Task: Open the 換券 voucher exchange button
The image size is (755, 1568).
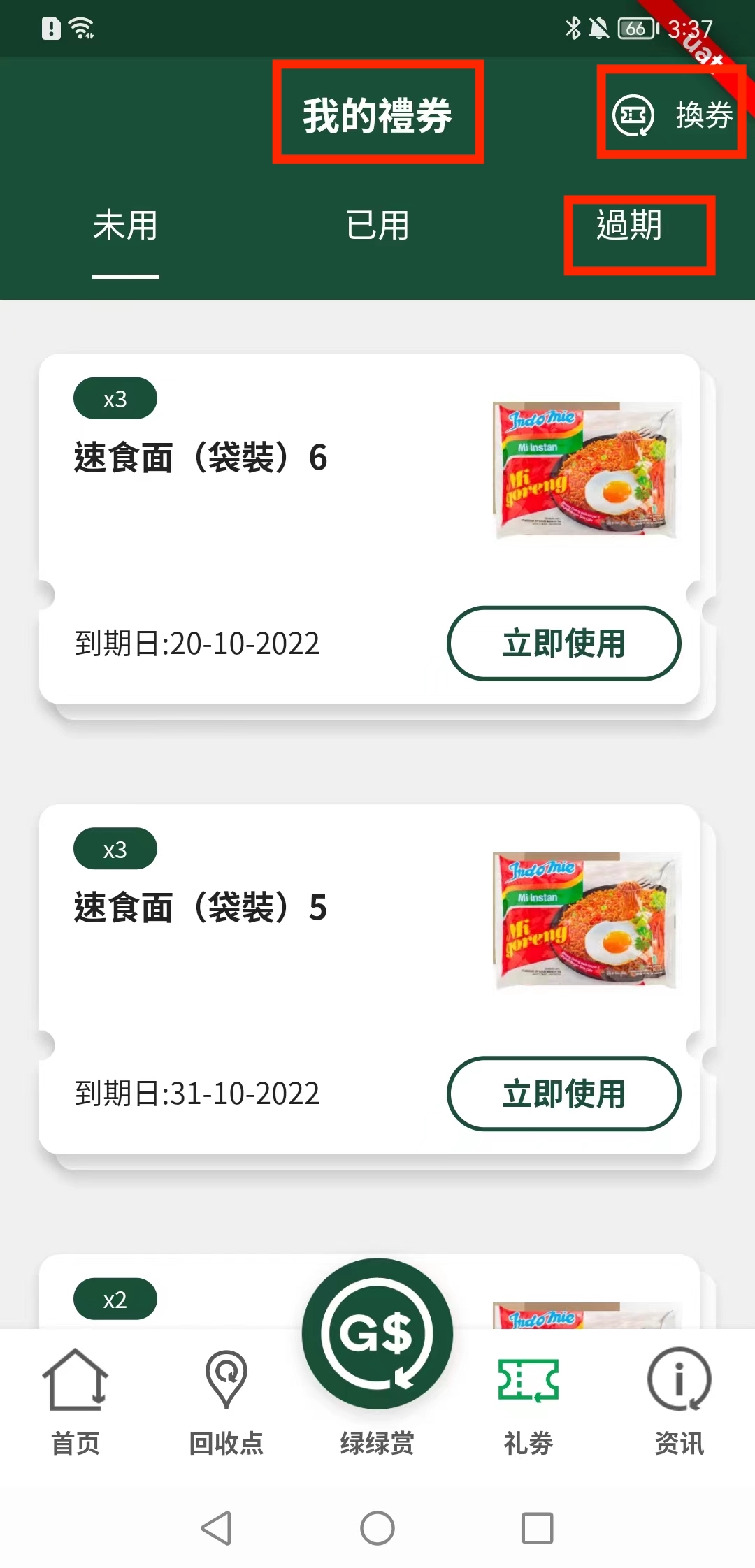Action: click(x=672, y=114)
